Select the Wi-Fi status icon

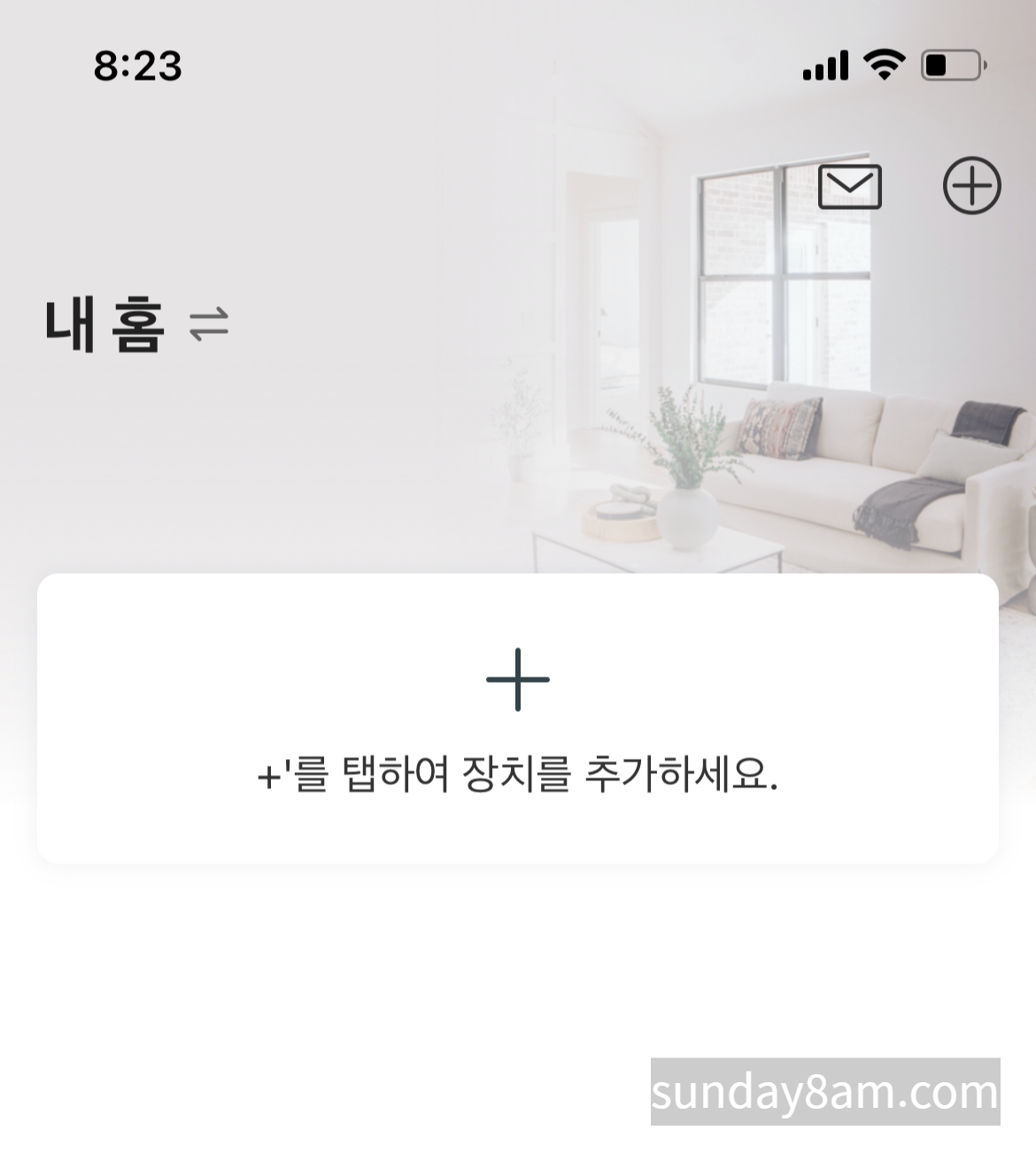[882, 64]
